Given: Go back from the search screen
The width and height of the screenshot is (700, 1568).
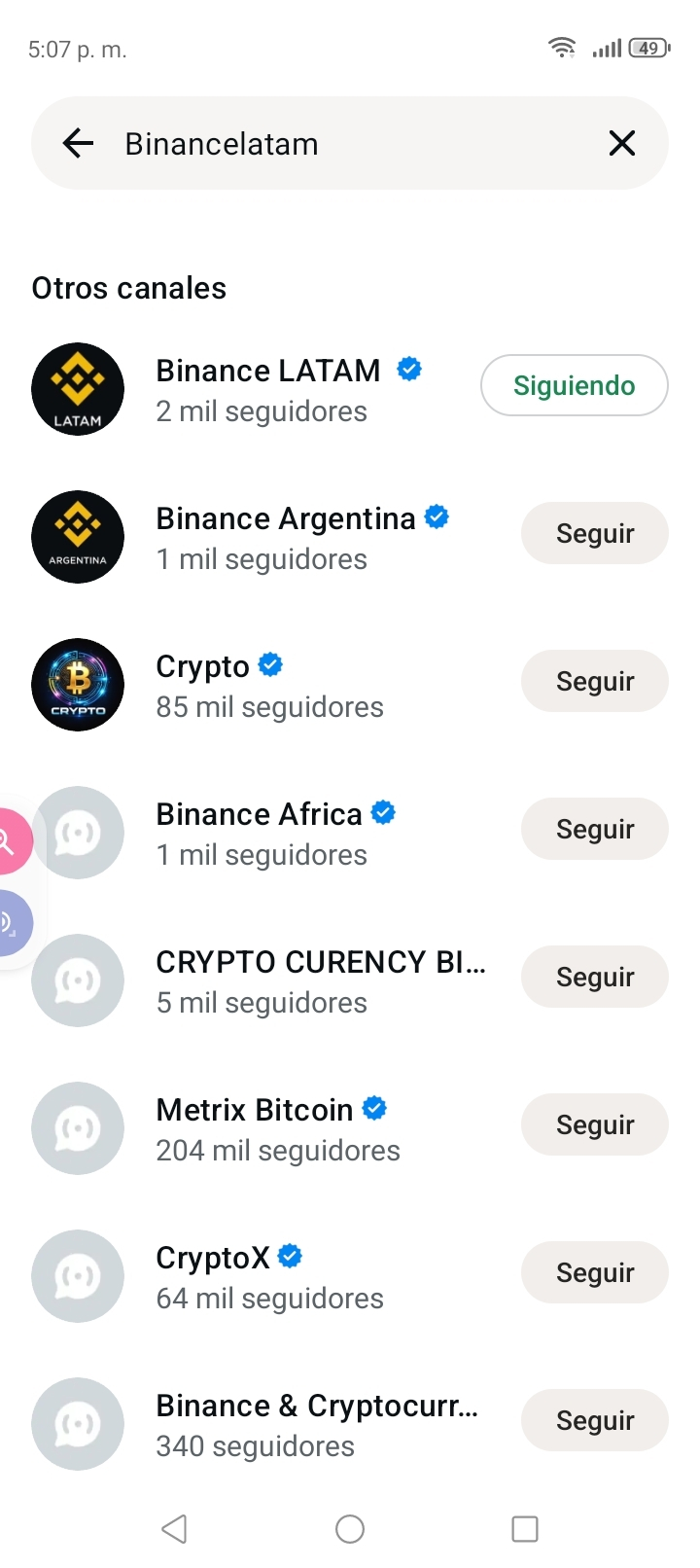Looking at the screenshot, I should pos(78,144).
